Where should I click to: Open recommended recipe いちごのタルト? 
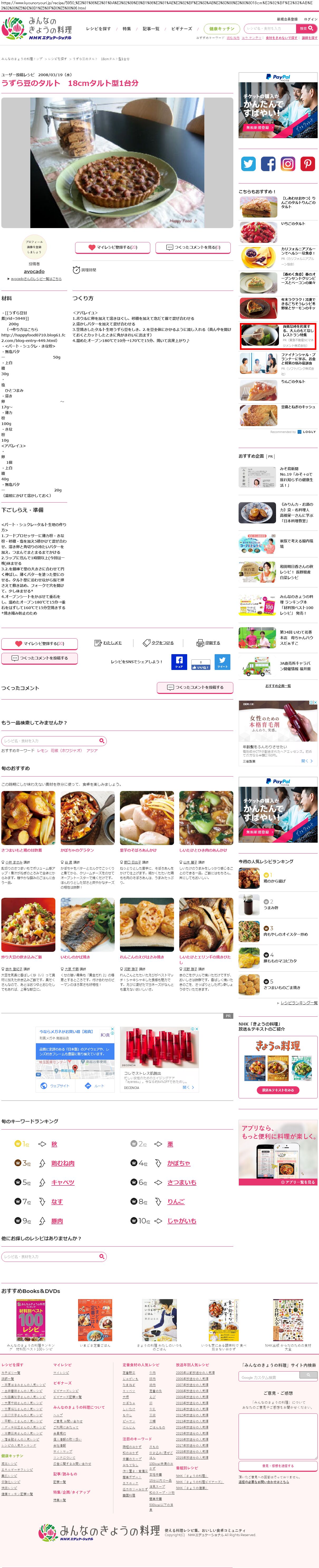(x=293, y=223)
